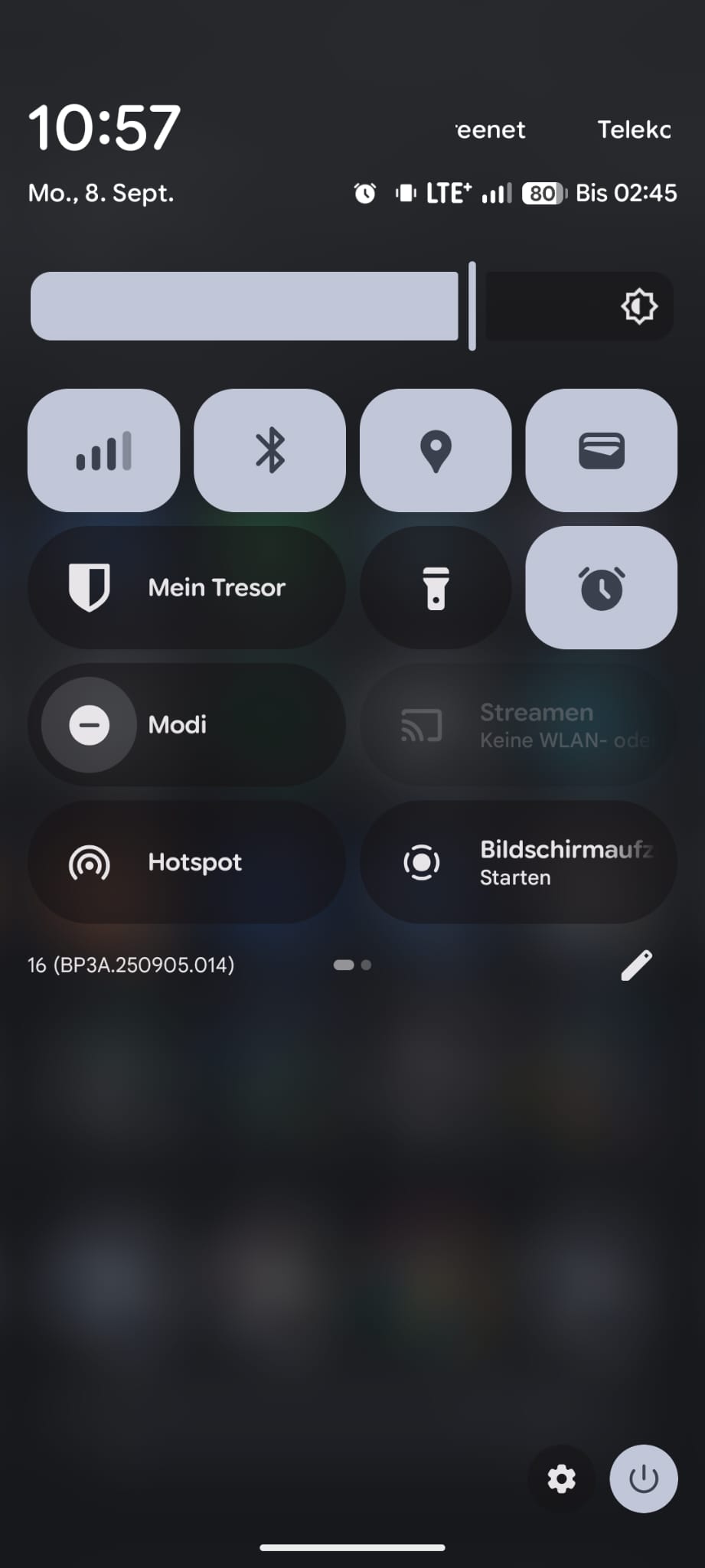This screenshot has width=705, height=1568.
Task: Toggle the location tile
Action: (x=436, y=450)
